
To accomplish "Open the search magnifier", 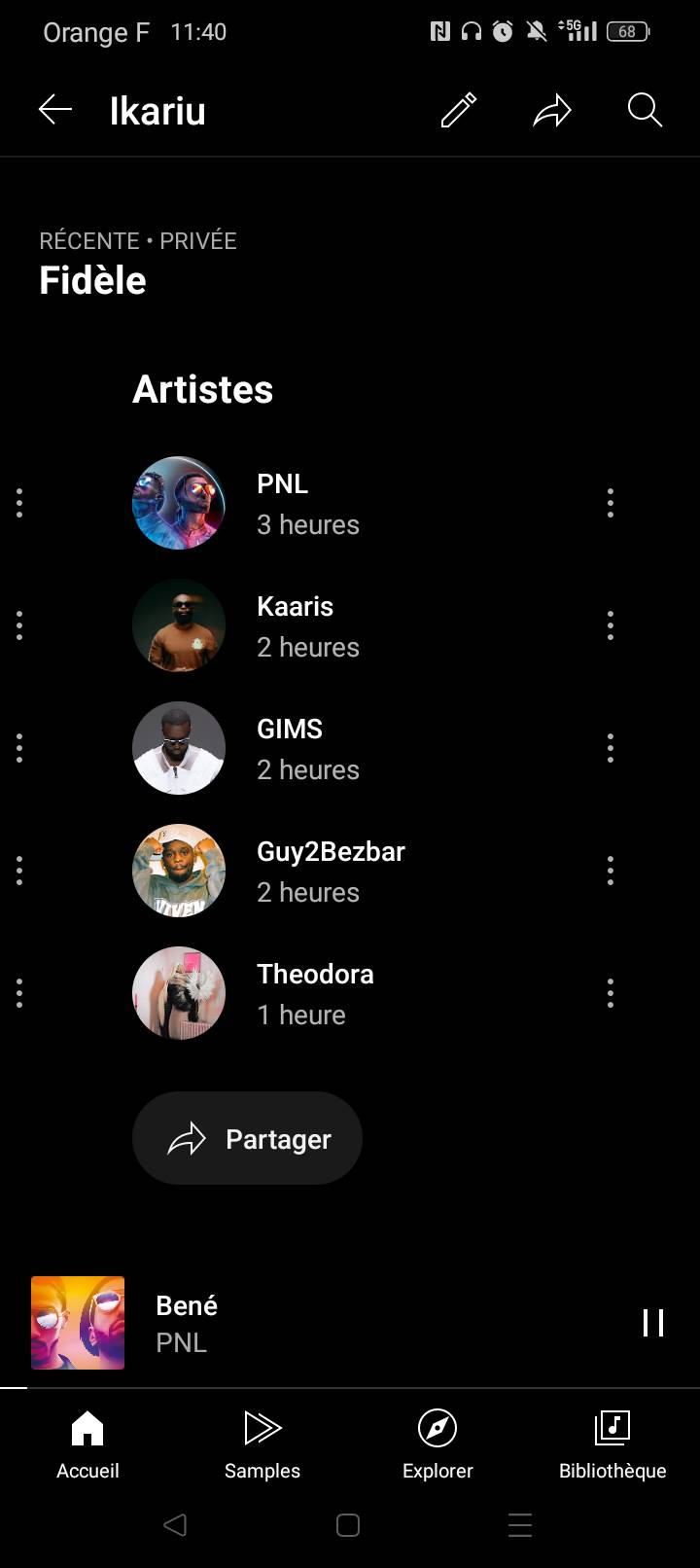I will pos(645,110).
